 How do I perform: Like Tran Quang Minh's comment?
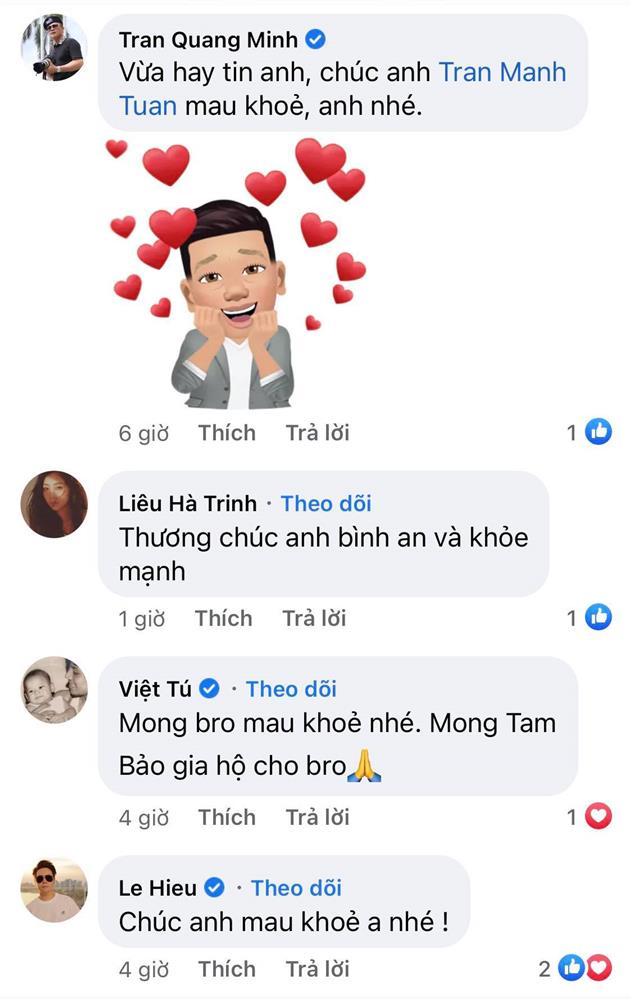226,433
